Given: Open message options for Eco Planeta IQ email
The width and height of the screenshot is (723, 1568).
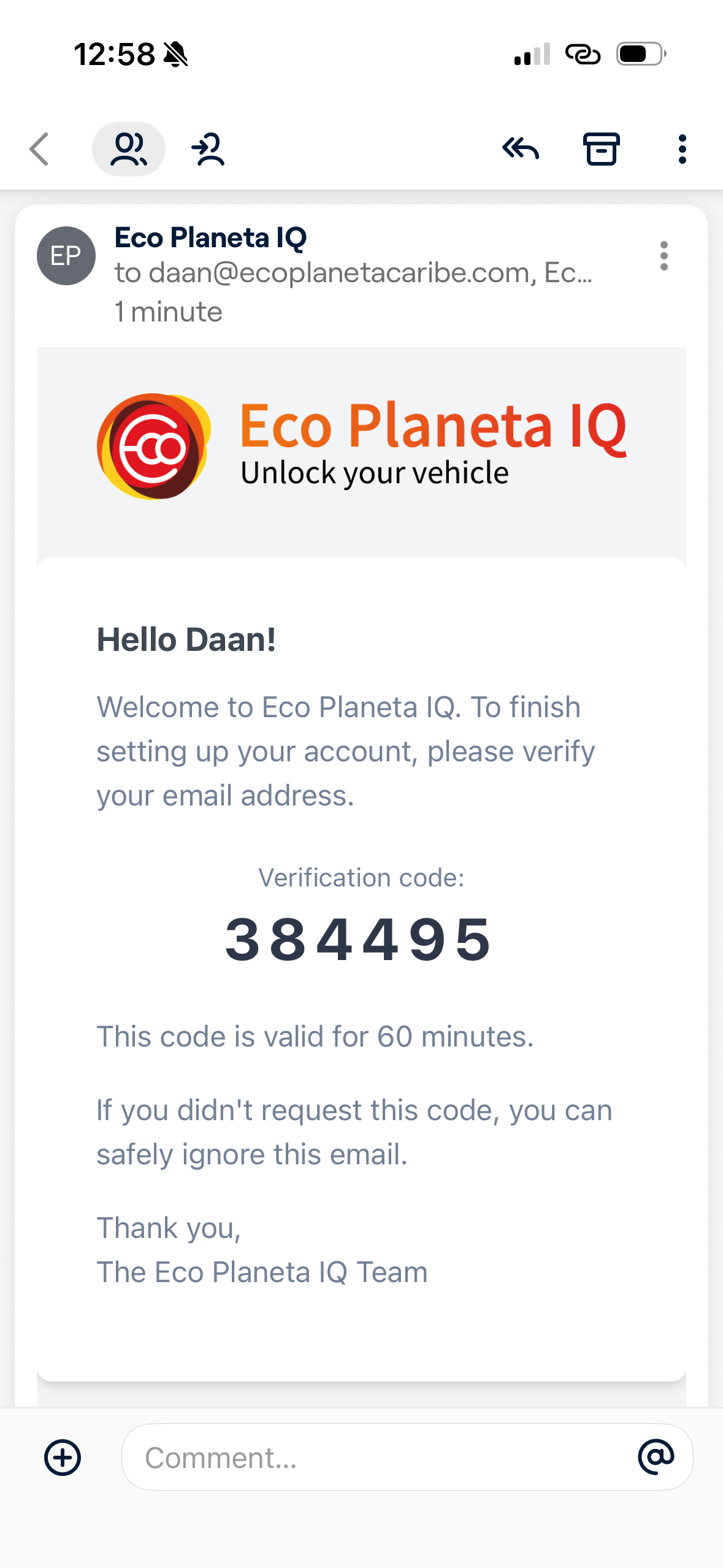Looking at the screenshot, I should [664, 256].
